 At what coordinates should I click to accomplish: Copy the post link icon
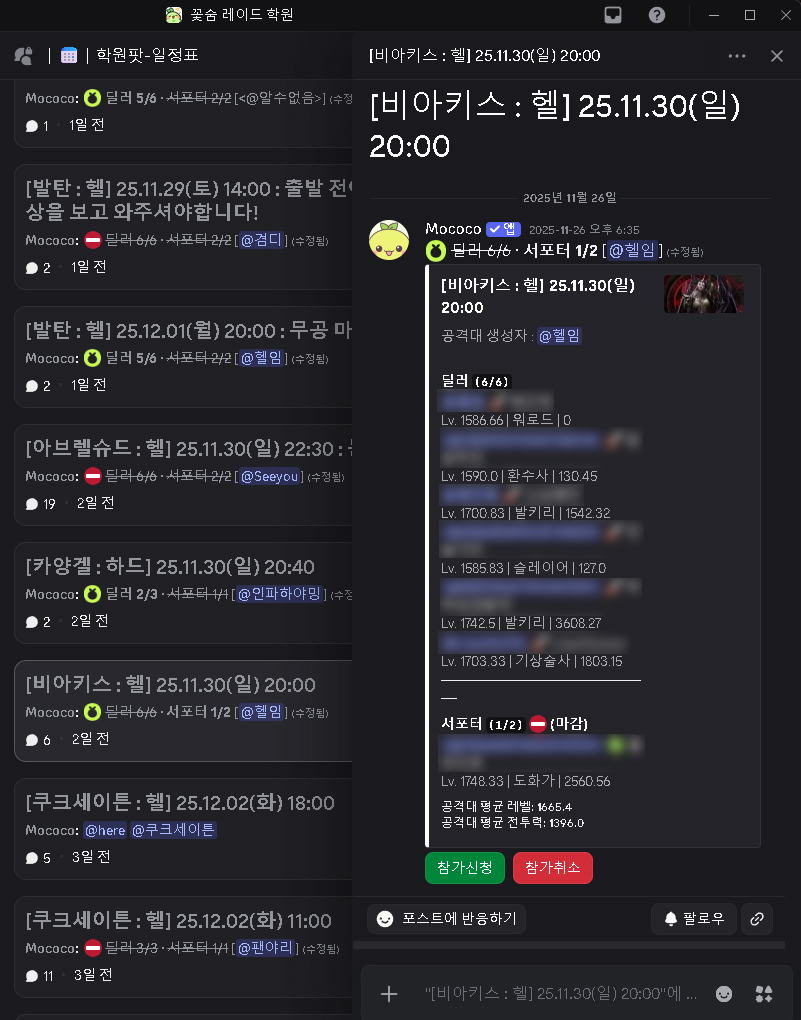[x=757, y=919]
